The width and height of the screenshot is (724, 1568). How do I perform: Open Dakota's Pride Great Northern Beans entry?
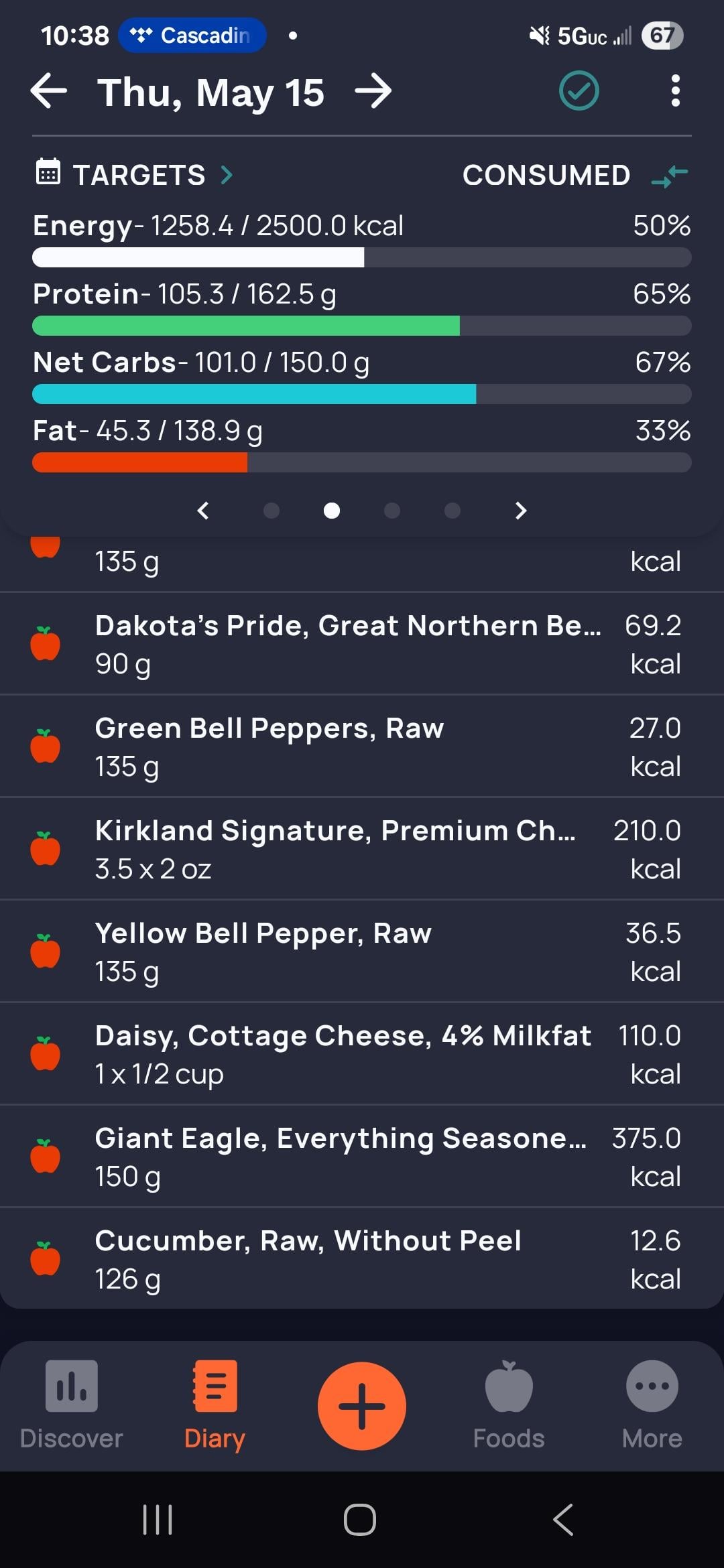point(362,644)
